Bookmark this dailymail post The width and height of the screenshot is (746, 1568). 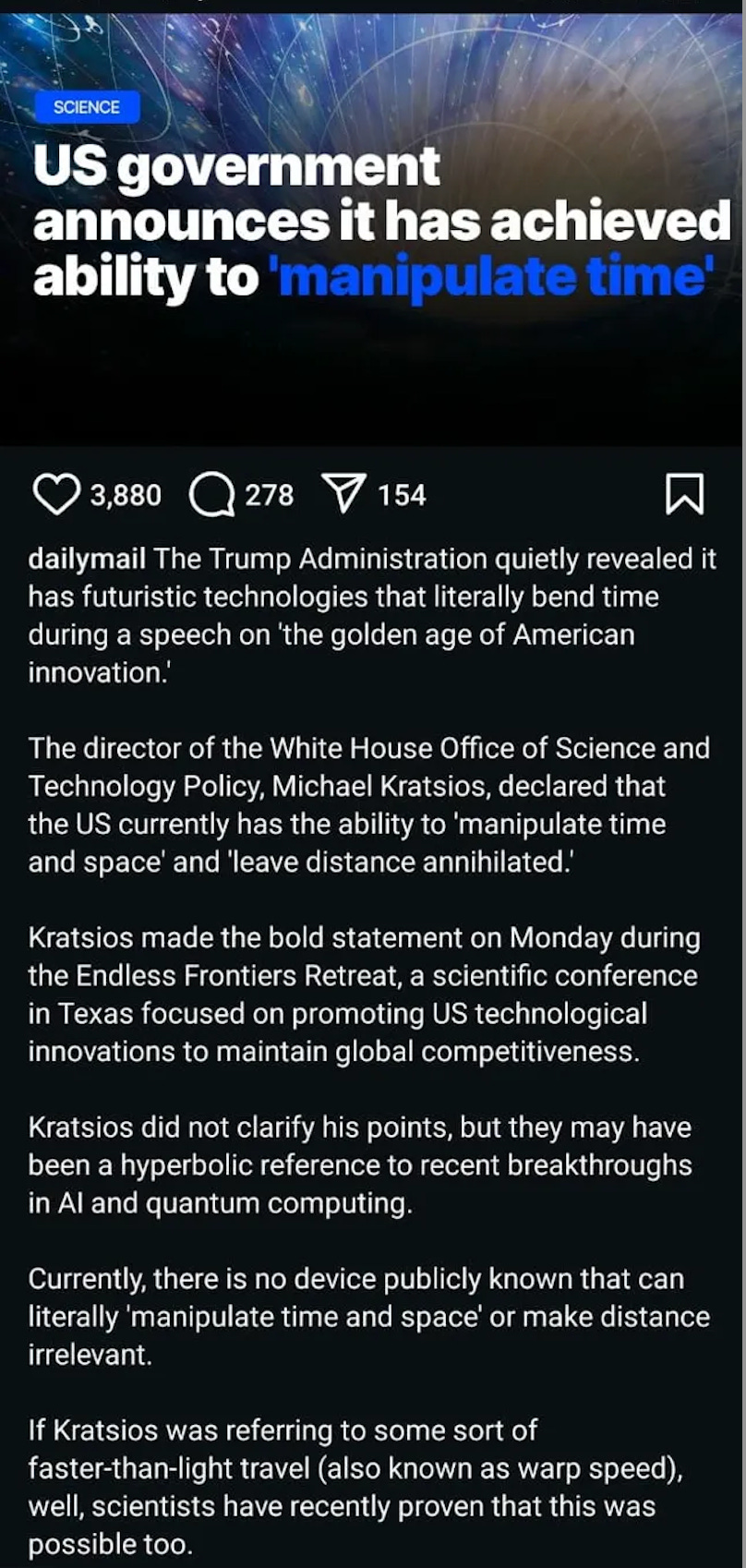pos(684,494)
